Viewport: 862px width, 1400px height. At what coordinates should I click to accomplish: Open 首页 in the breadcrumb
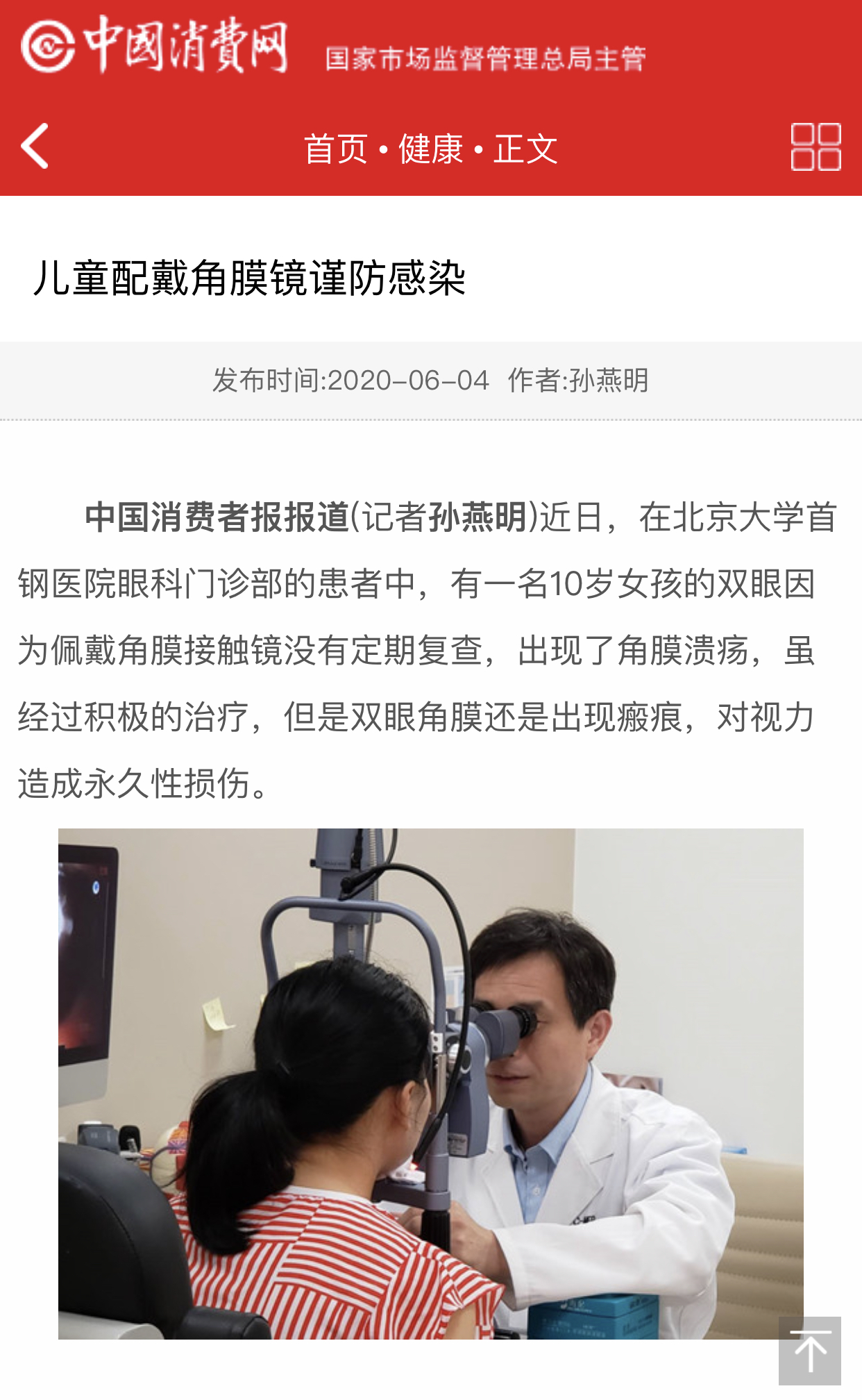click(x=335, y=149)
